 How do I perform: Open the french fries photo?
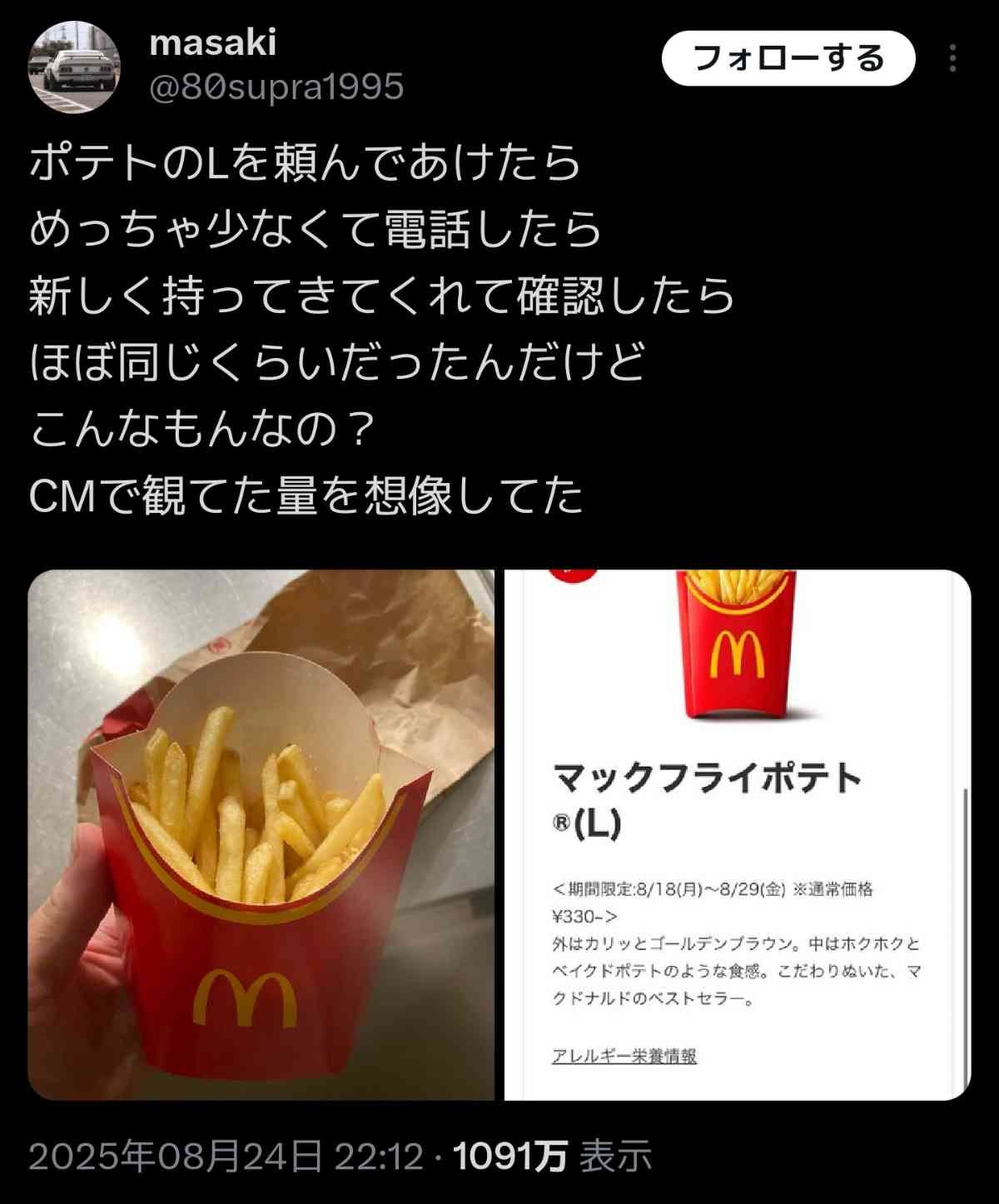261,834
